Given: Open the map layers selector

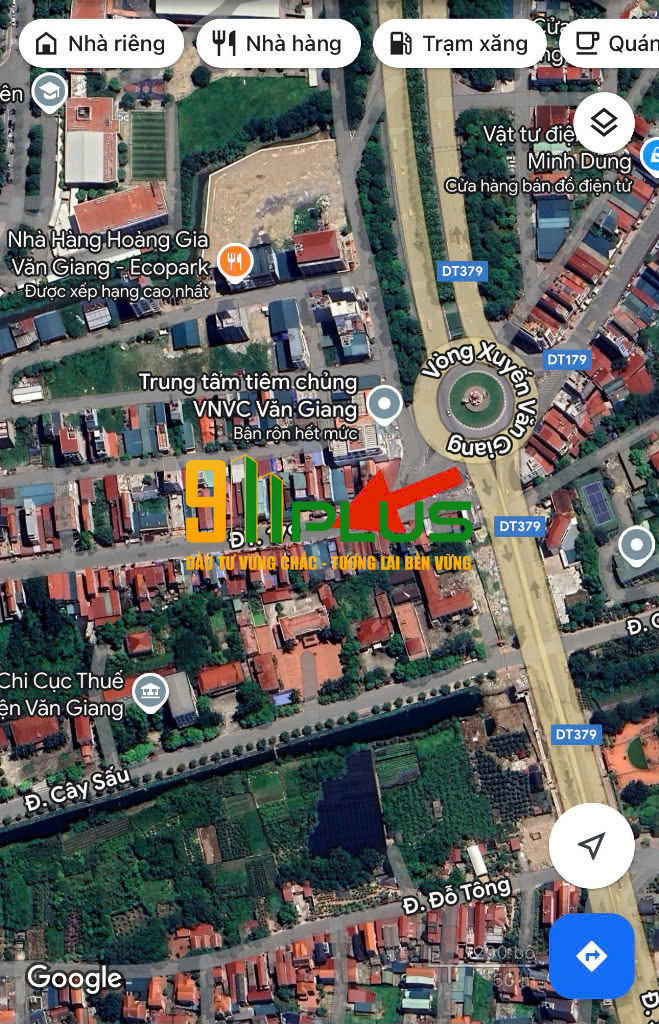Looking at the screenshot, I should pyautogui.click(x=603, y=123).
